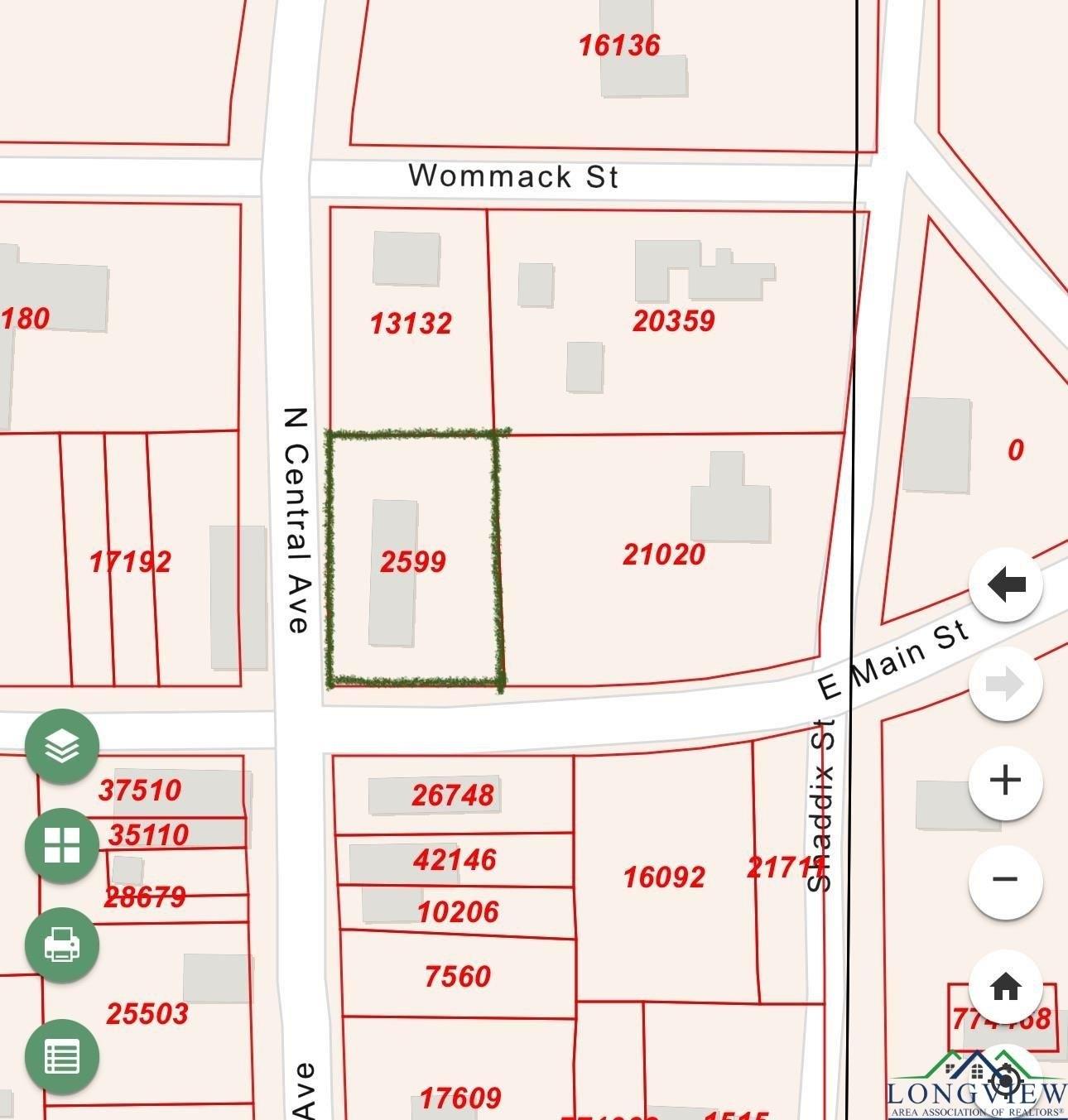
Task: Go back to previous map extent
Action: (x=1005, y=584)
